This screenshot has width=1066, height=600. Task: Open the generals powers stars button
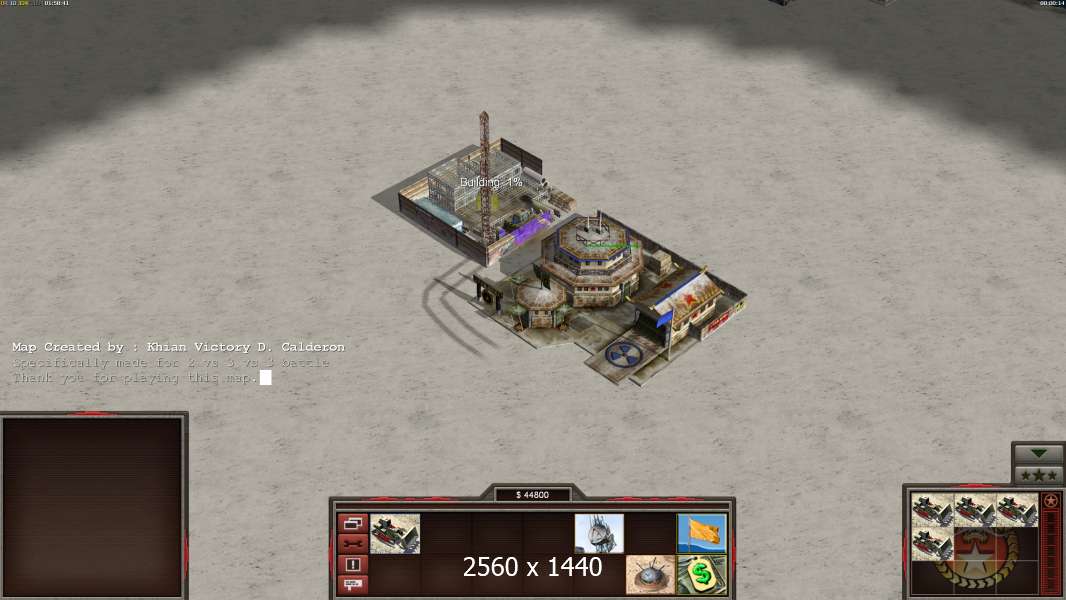[1038, 475]
